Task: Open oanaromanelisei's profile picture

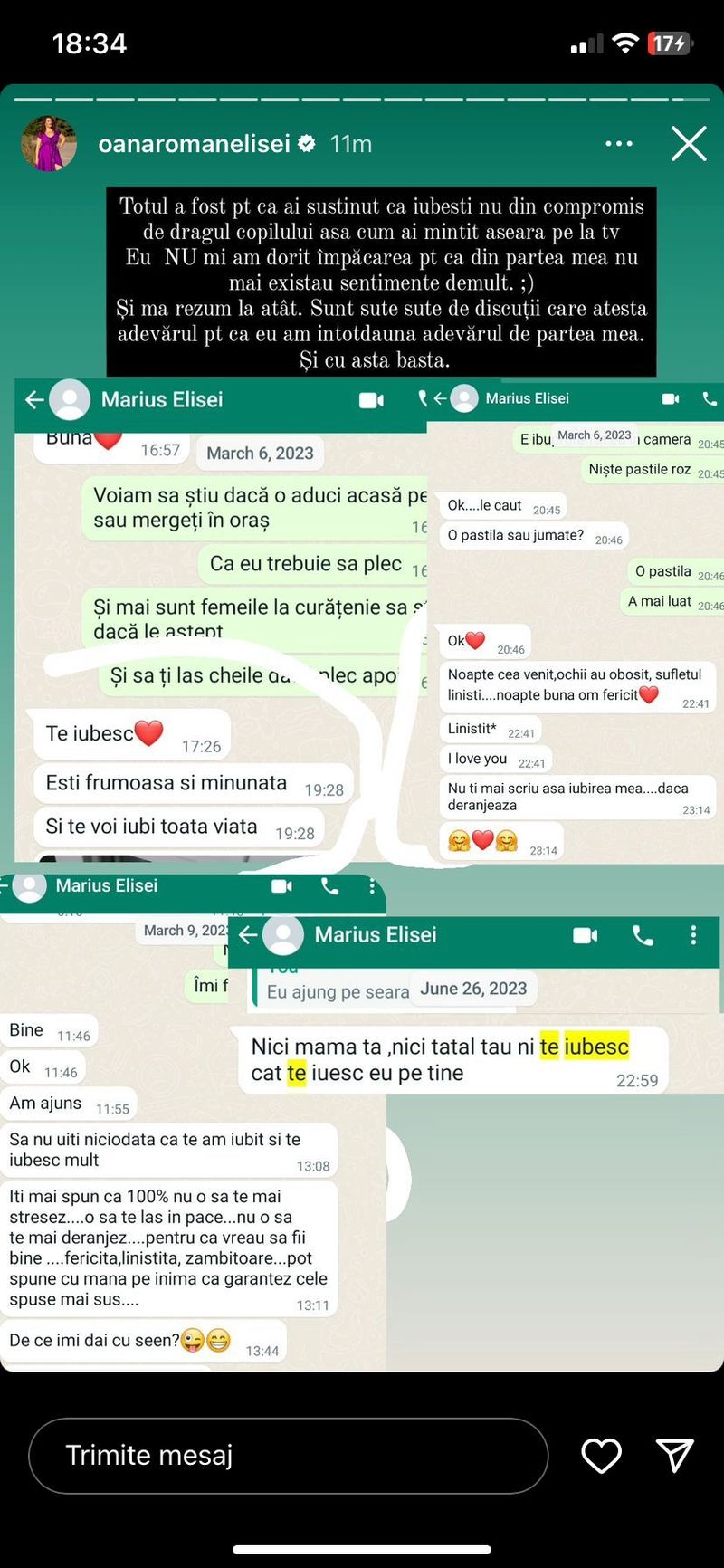Action: (49, 143)
